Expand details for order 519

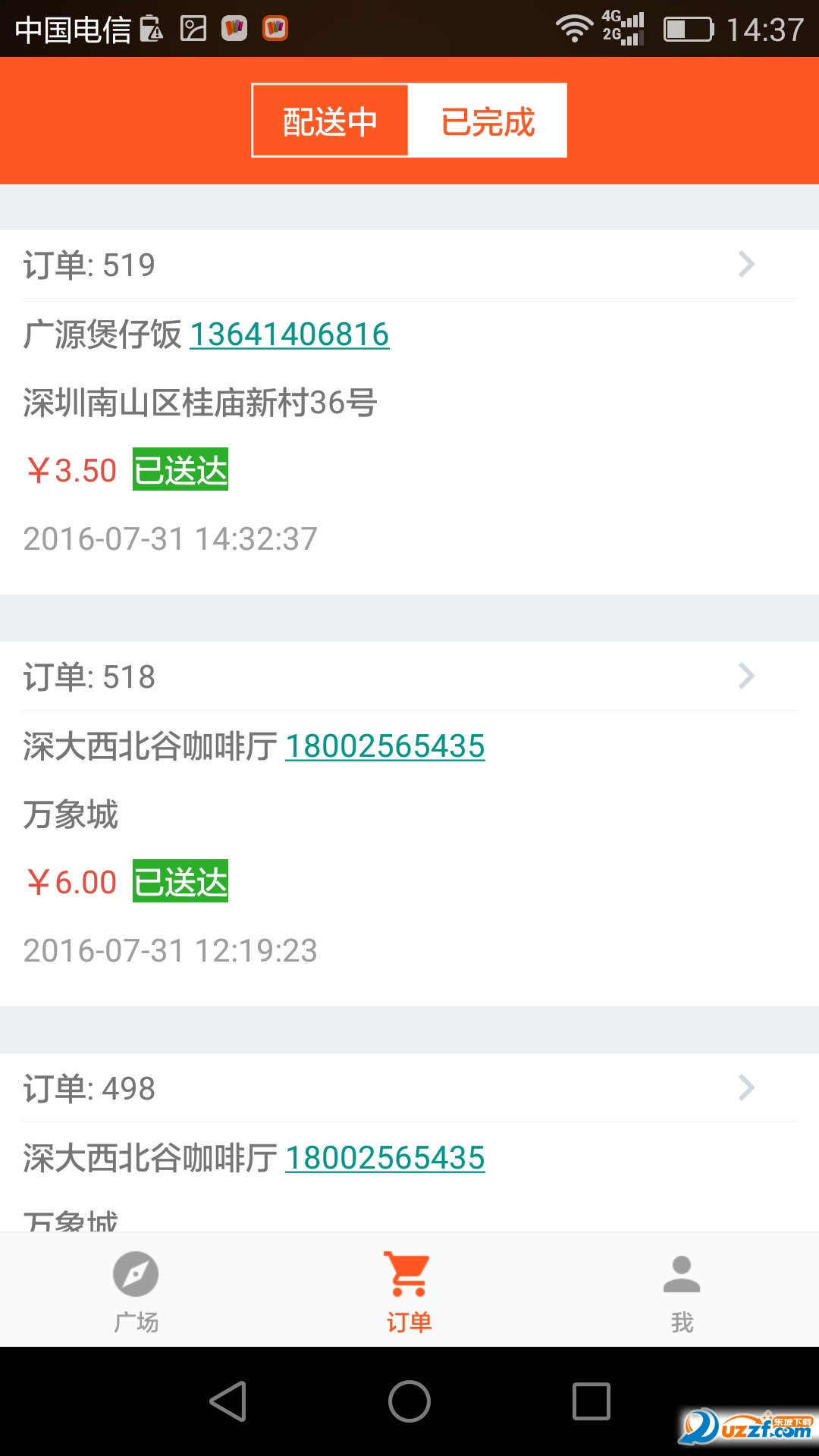[747, 264]
